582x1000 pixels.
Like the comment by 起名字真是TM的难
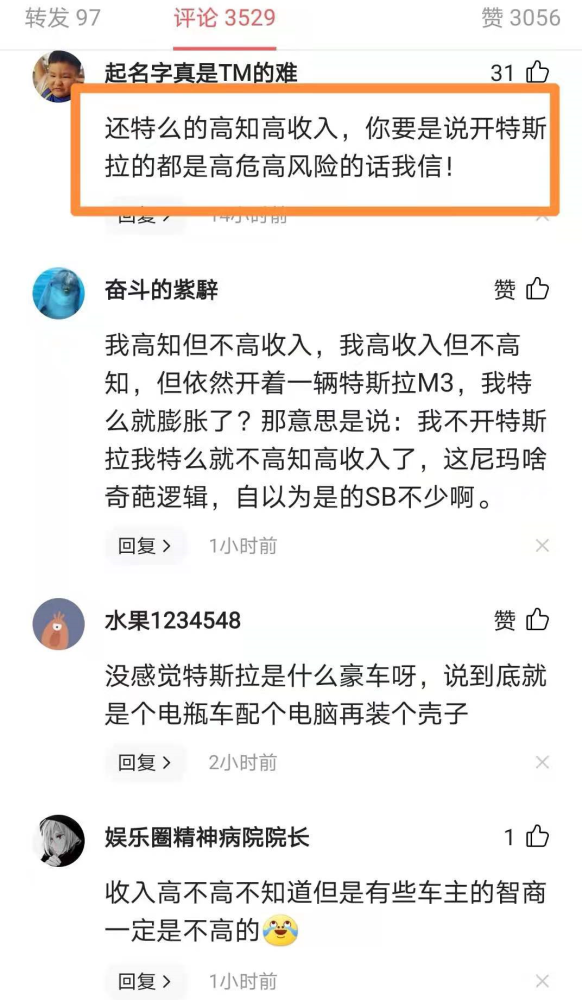537,72
